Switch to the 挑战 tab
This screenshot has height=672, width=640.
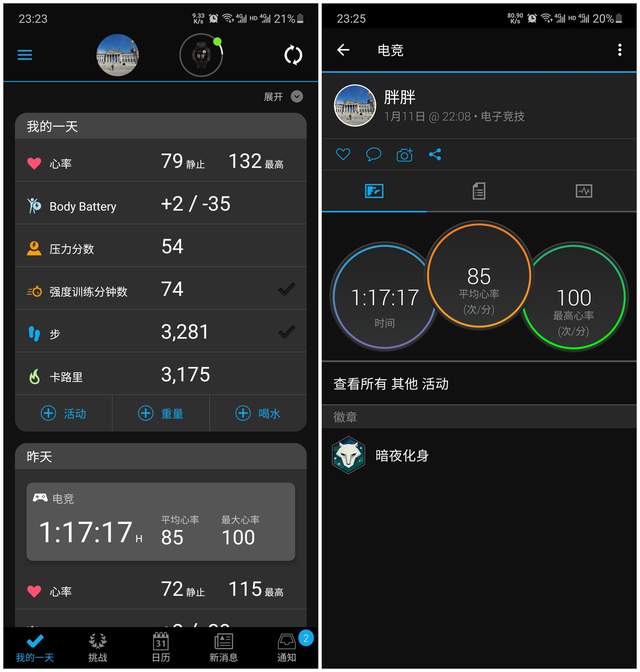coord(98,647)
